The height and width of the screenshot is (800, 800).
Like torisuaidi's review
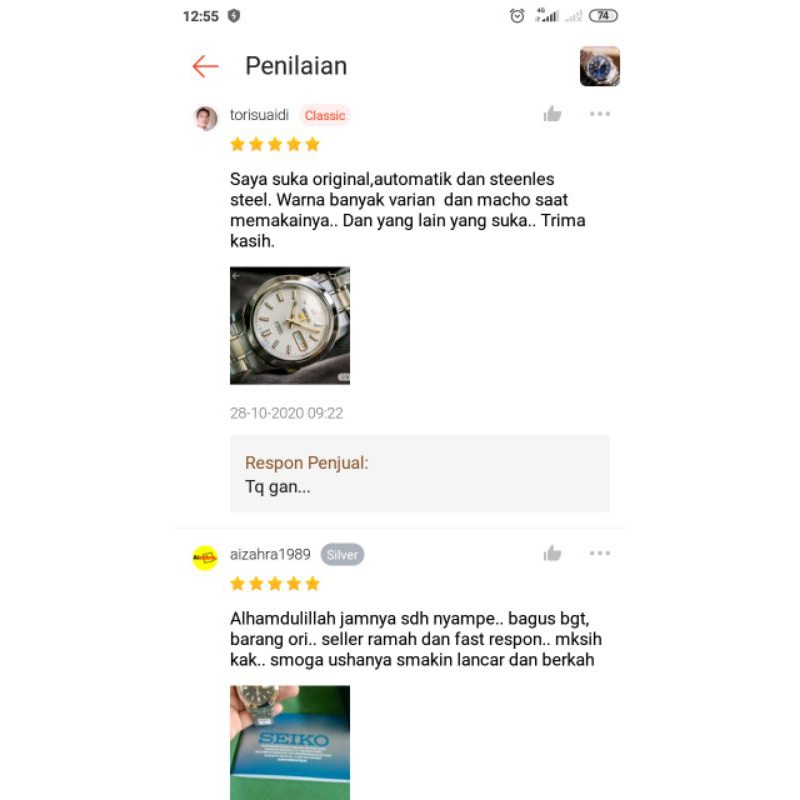point(552,114)
